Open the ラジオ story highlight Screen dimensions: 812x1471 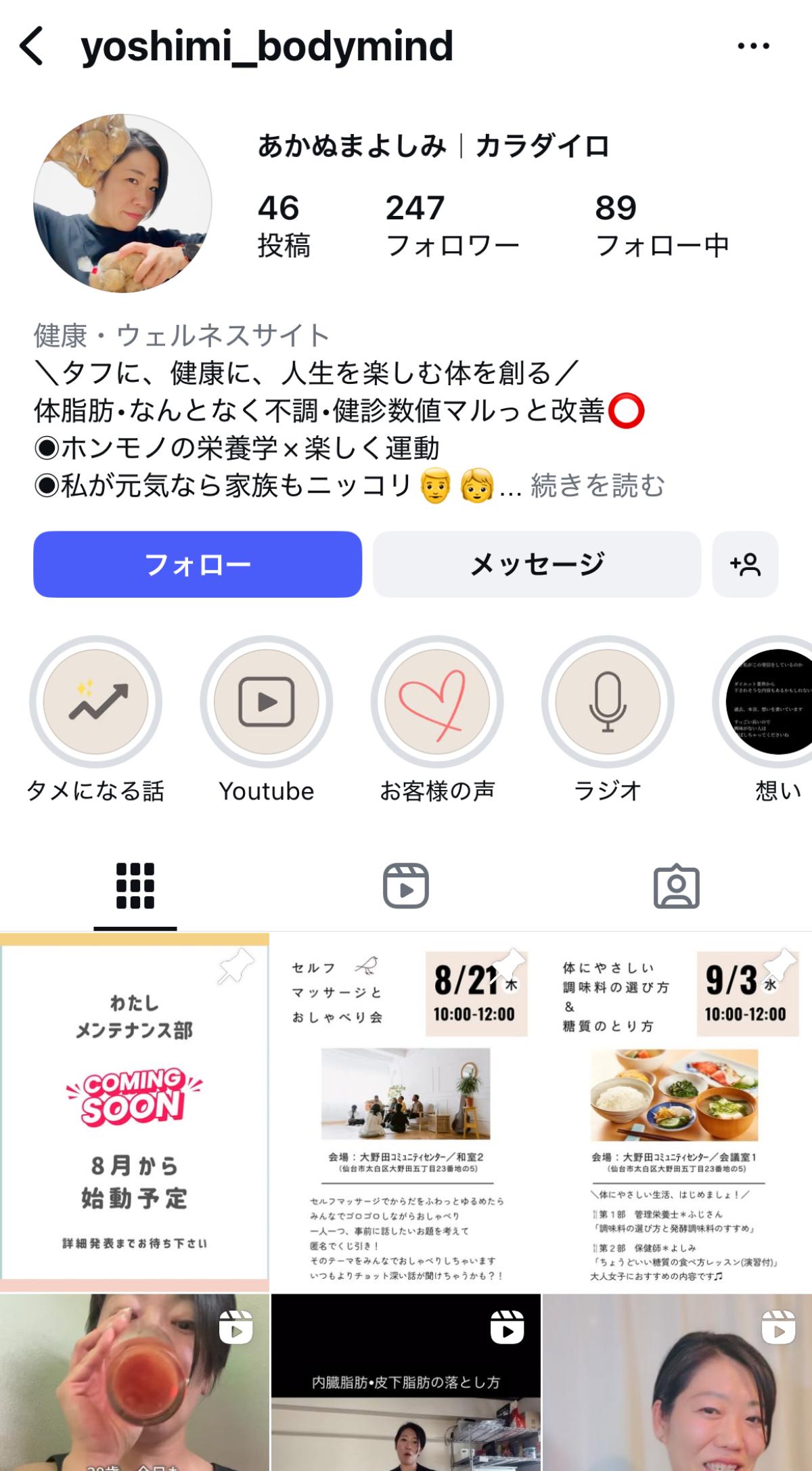[608, 702]
